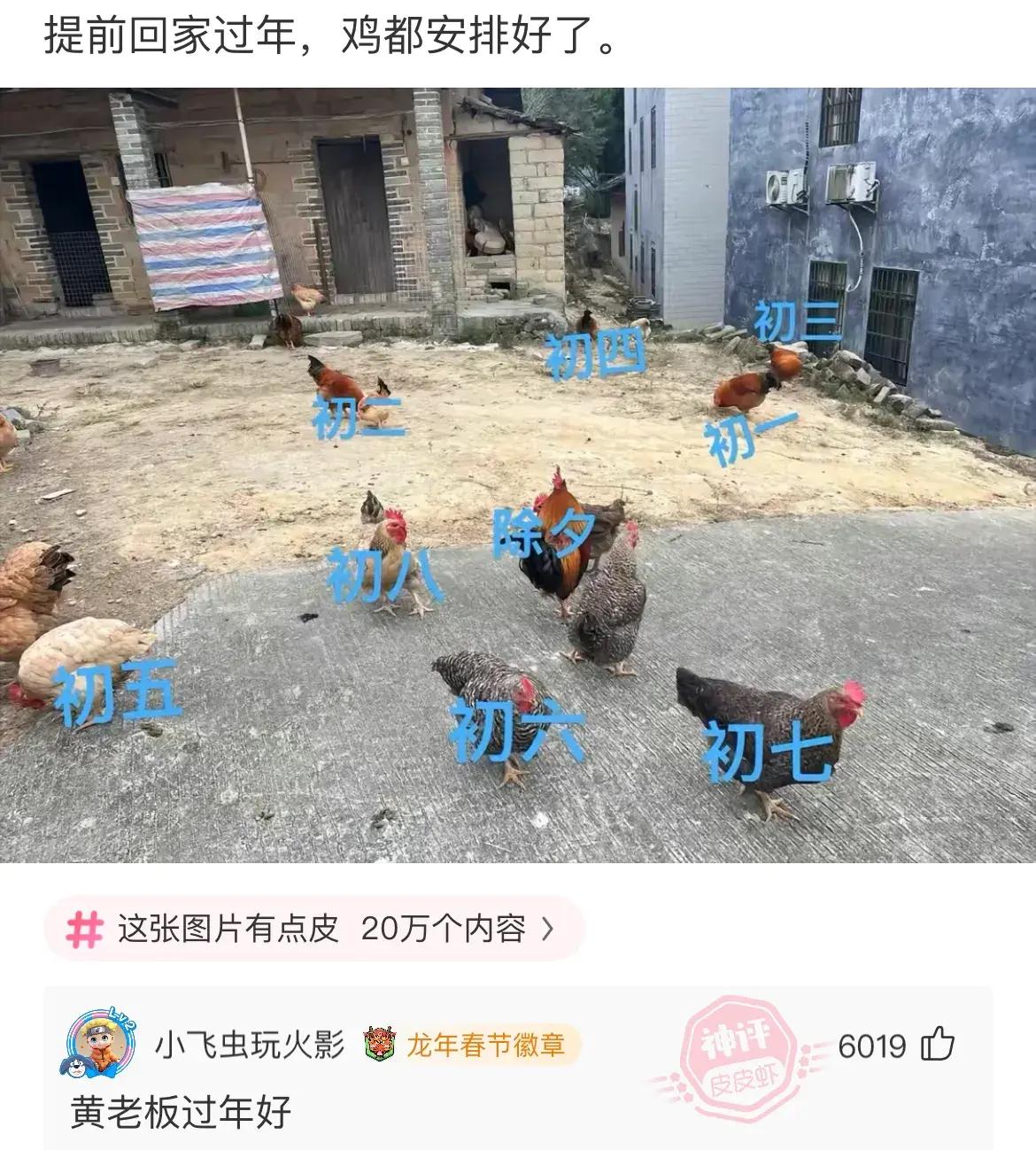Tap the username 小飞虫玩火影
The width and height of the screenshot is (1036, 1150).
coord(250,1046)
